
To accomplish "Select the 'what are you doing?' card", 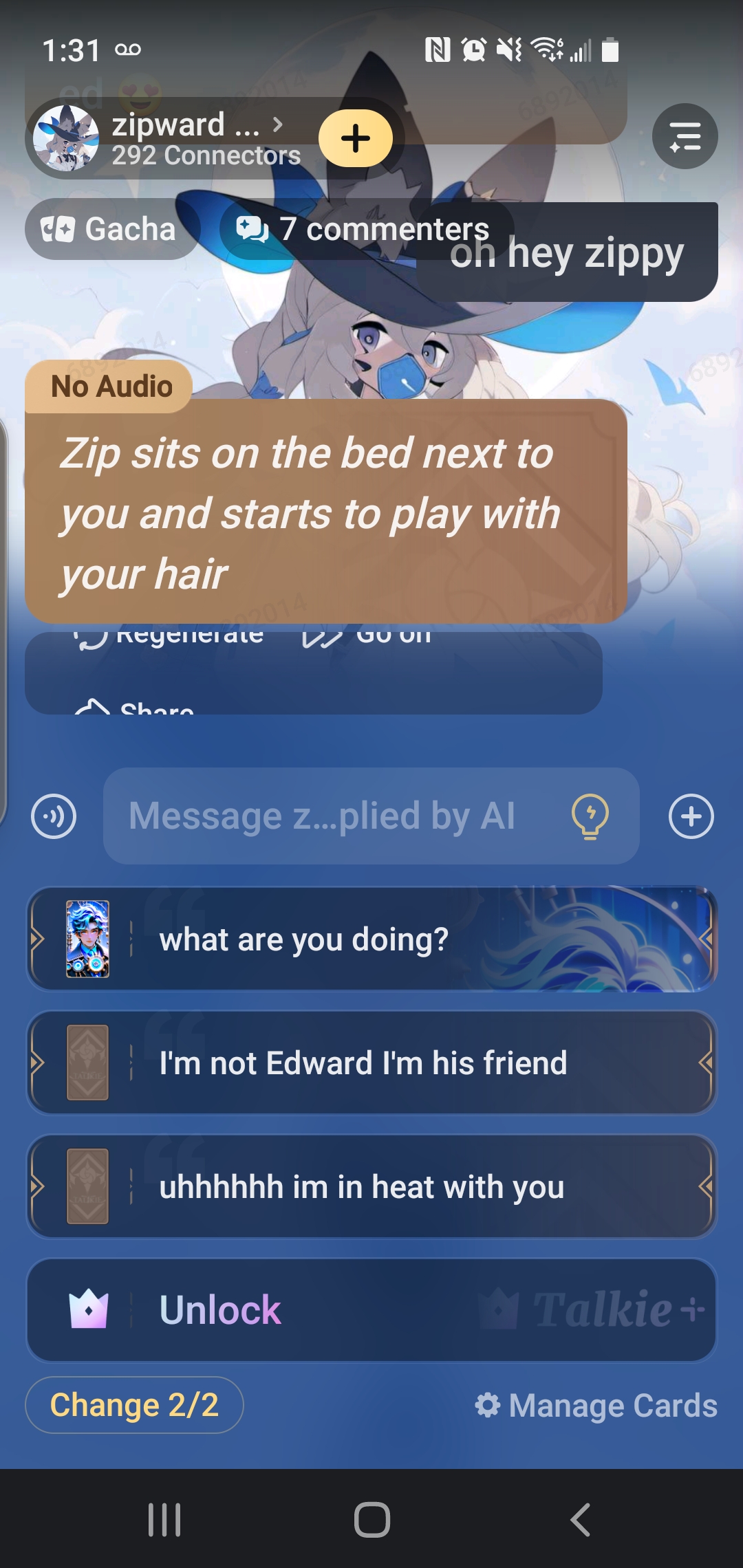I will (x=371, y=939).
